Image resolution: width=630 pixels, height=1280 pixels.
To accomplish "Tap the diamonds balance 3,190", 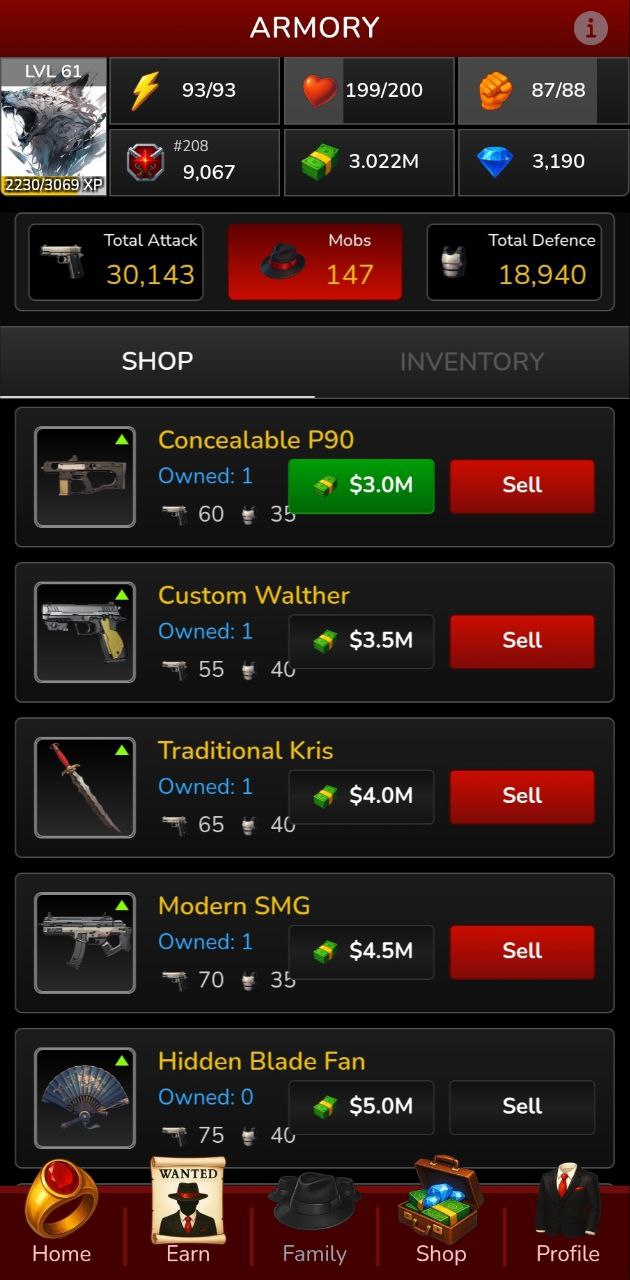I will 543,162.
